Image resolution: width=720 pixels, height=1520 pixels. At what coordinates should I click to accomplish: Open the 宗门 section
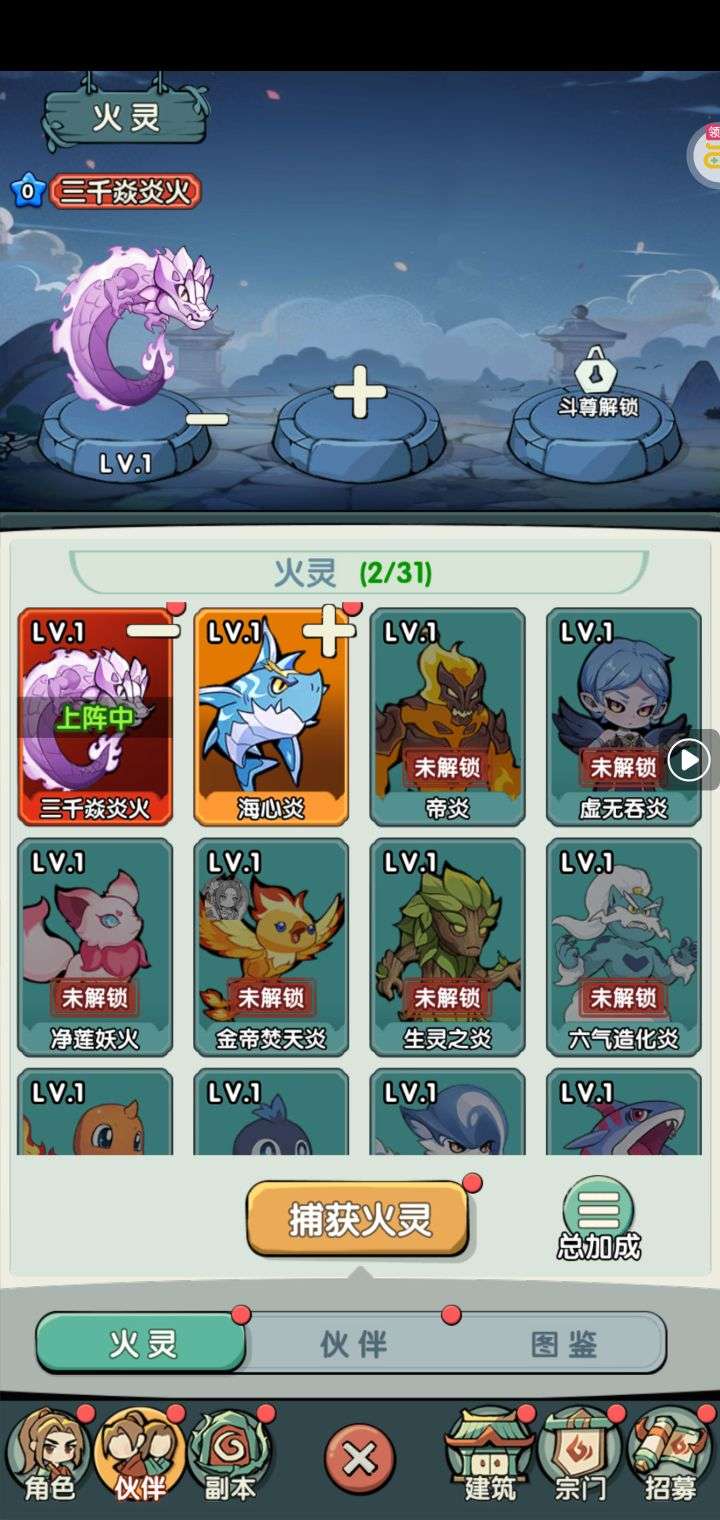580,1457
